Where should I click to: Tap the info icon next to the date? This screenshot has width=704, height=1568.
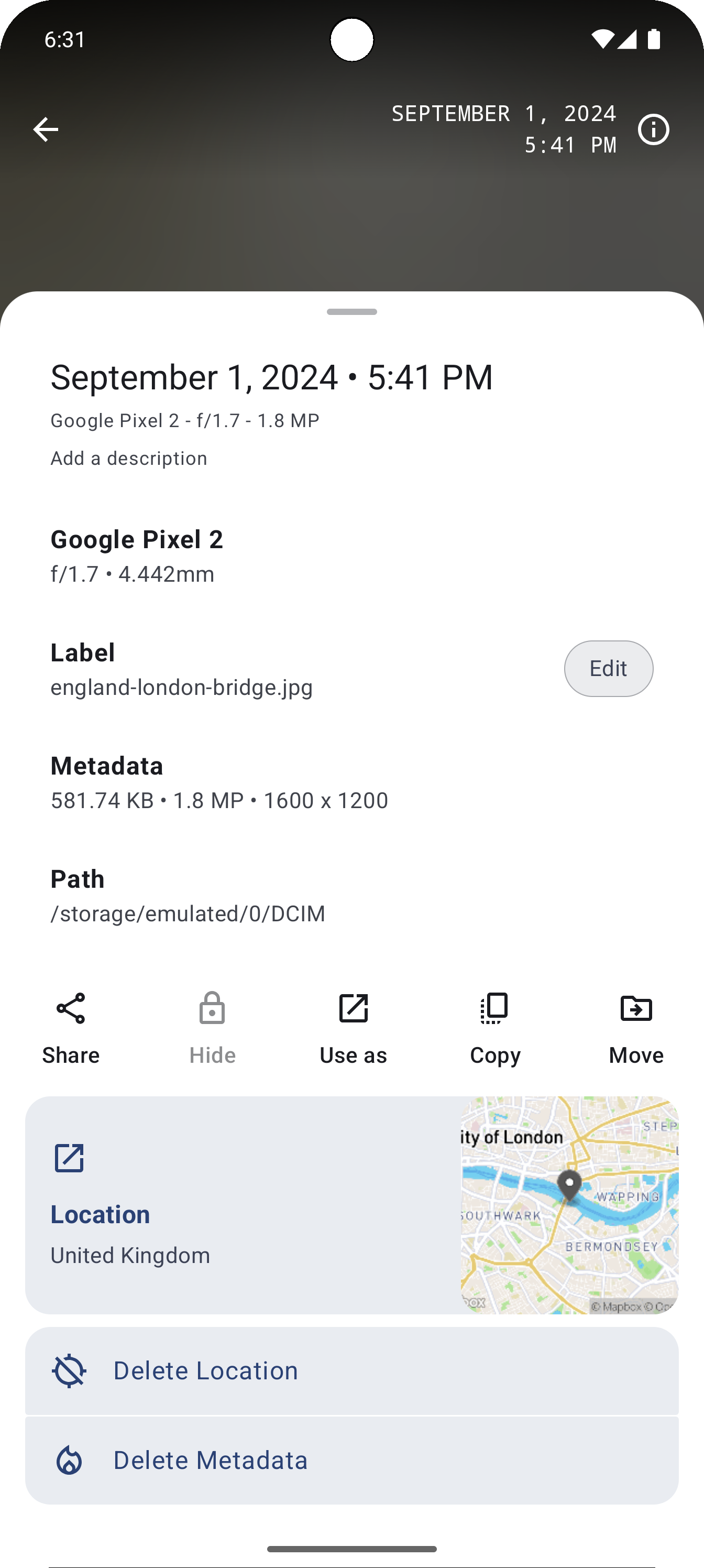[654, 129]
